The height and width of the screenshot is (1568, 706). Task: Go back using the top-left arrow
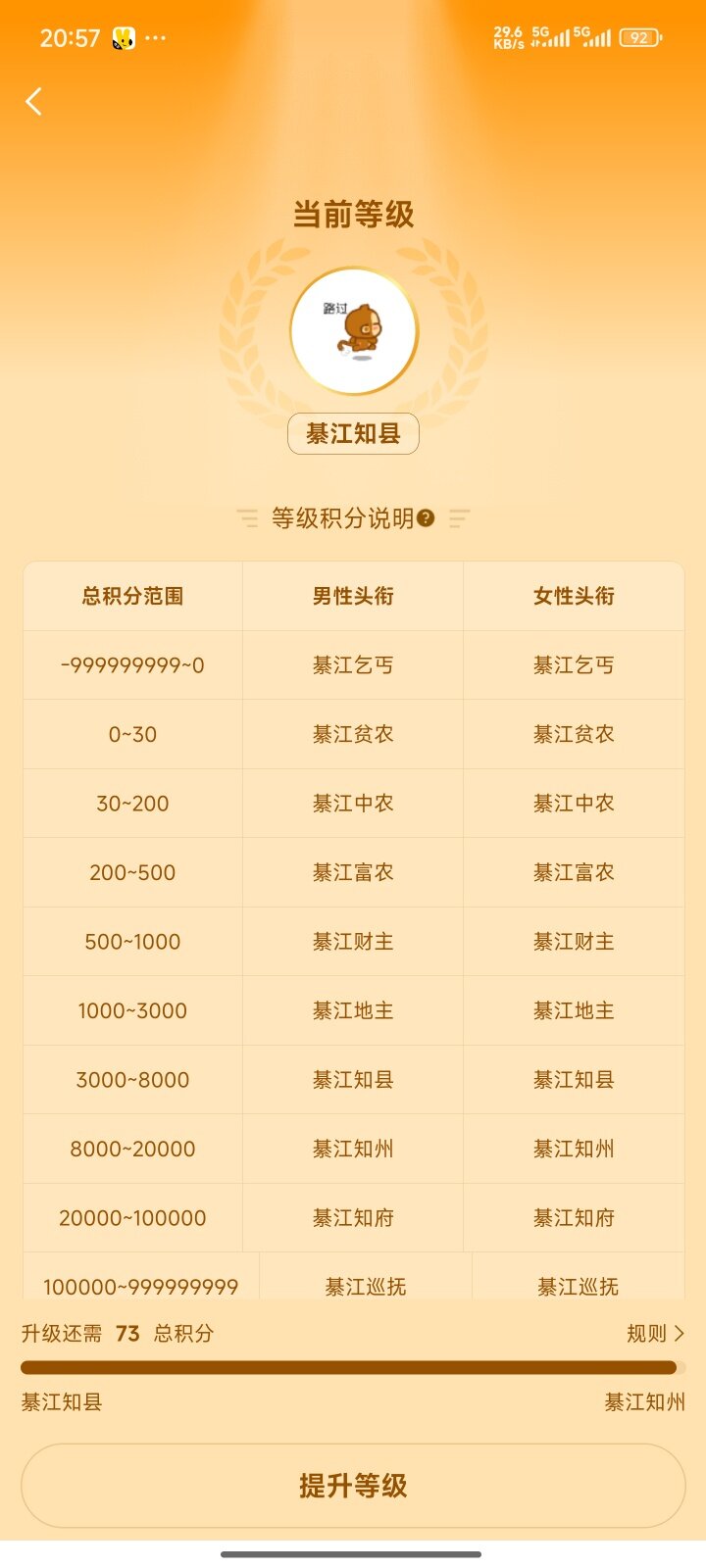[34, 101]
